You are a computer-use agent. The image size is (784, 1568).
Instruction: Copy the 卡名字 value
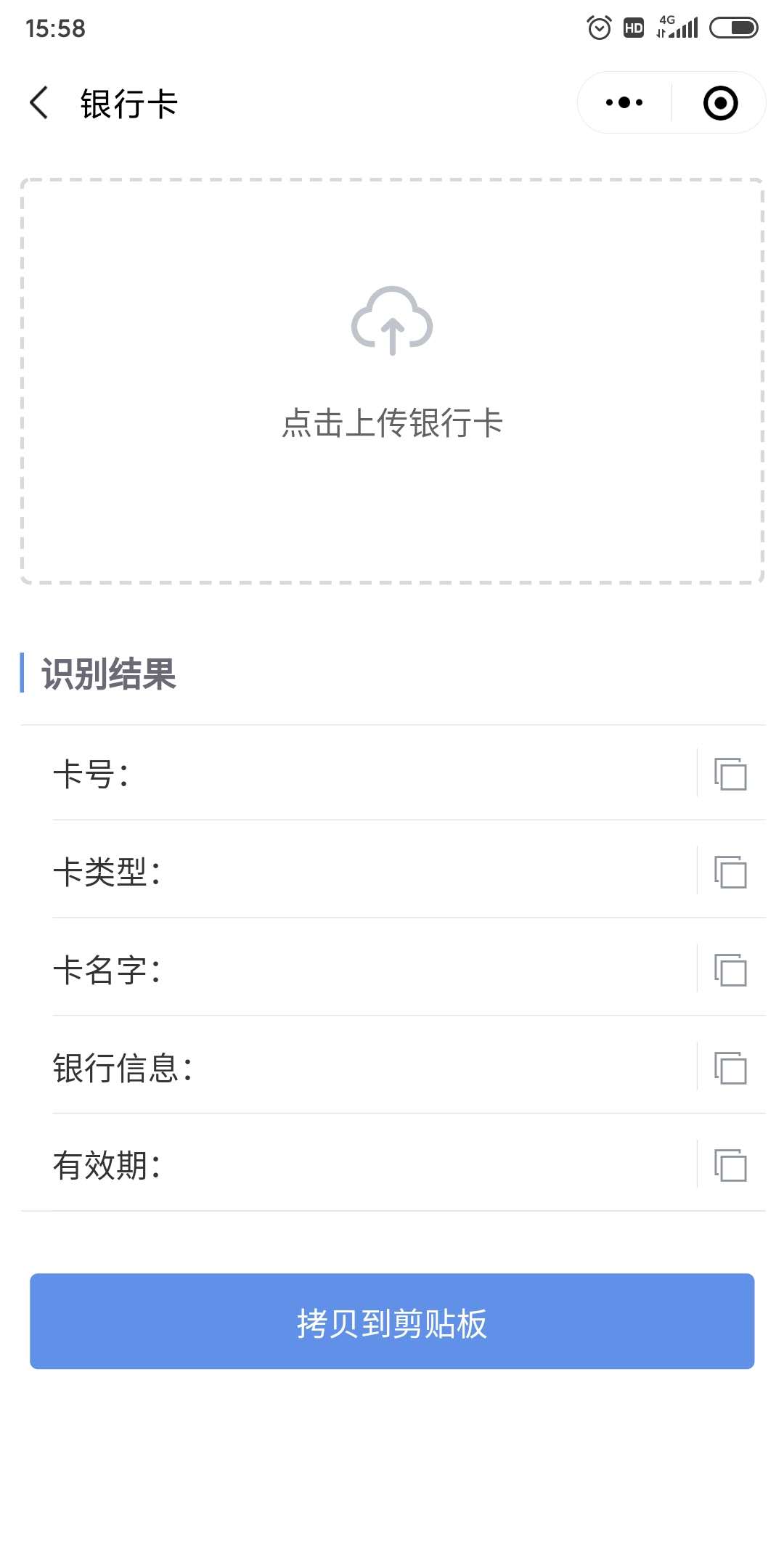tap(730, 970)
